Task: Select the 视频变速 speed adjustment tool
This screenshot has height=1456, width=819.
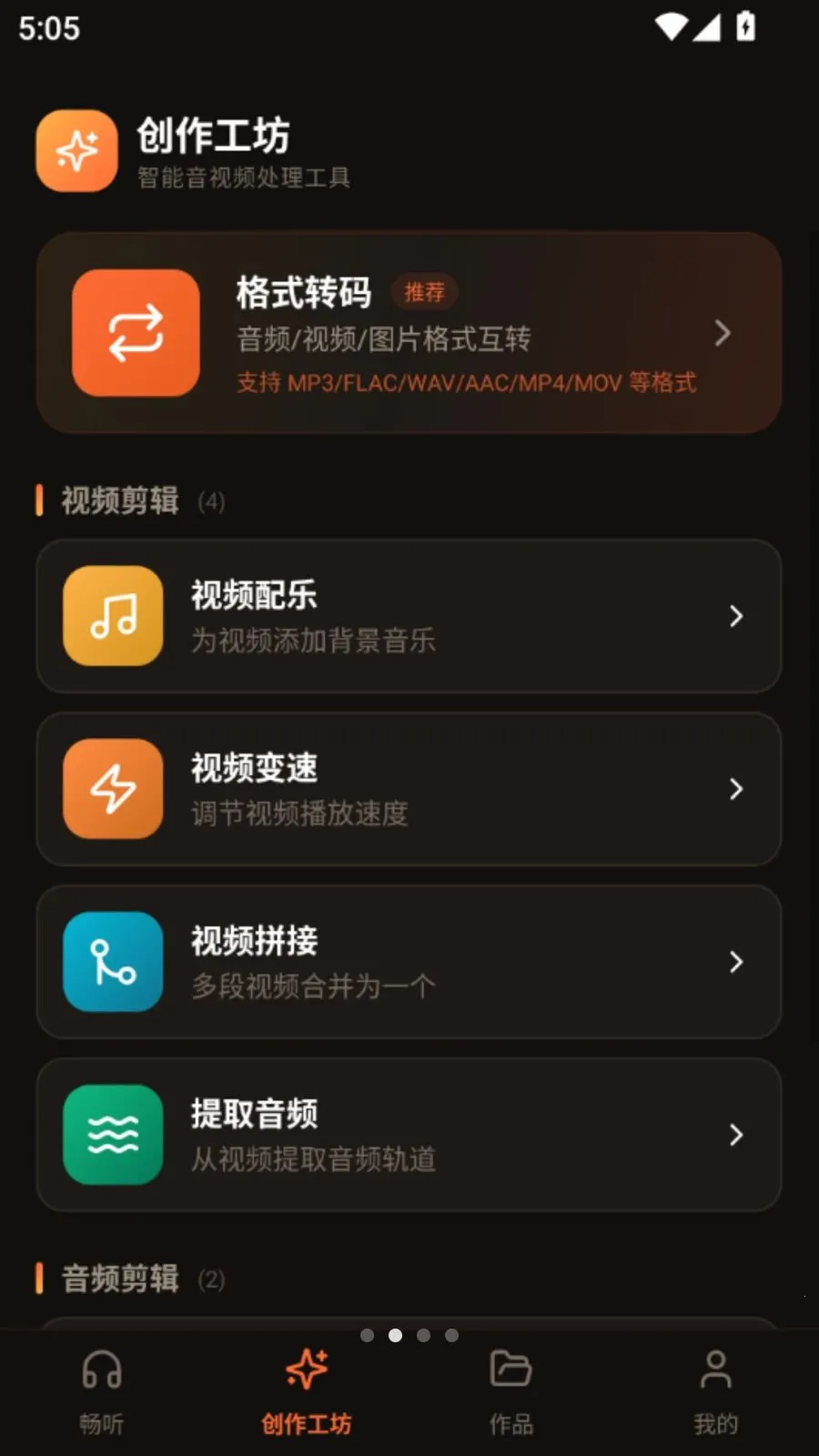Action: coord(409,789)
